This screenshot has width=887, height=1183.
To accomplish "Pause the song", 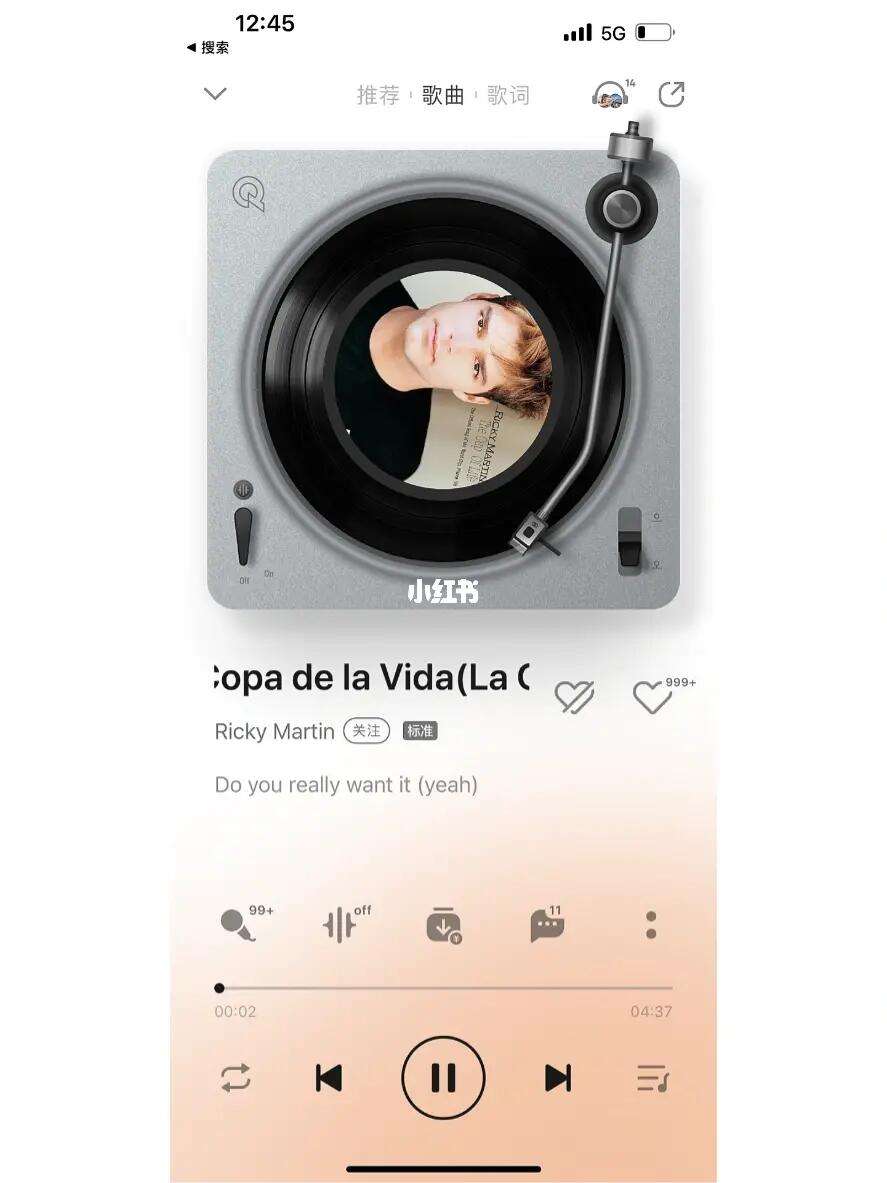I will (x=443, y=1077).
